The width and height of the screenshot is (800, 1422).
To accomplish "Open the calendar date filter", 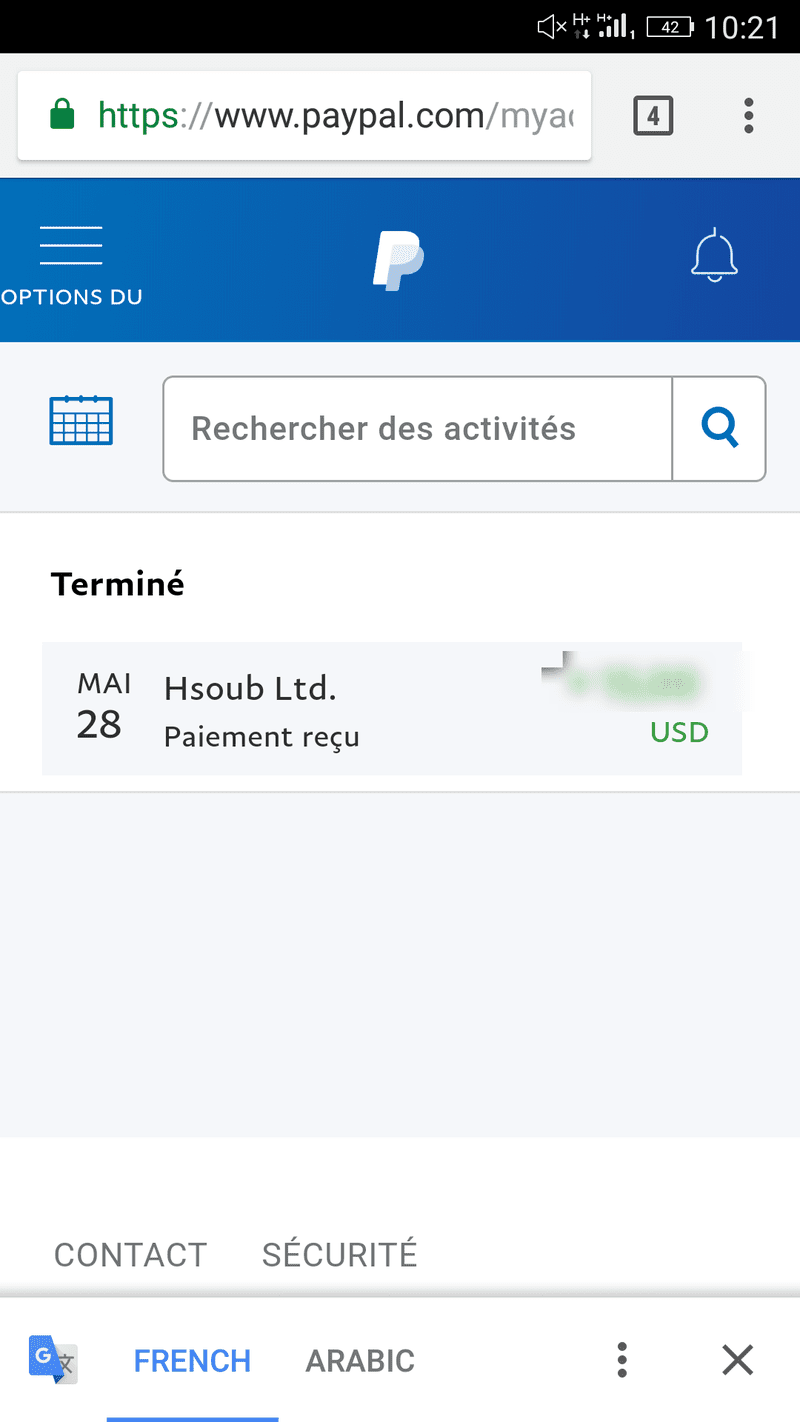I will 81,420.
